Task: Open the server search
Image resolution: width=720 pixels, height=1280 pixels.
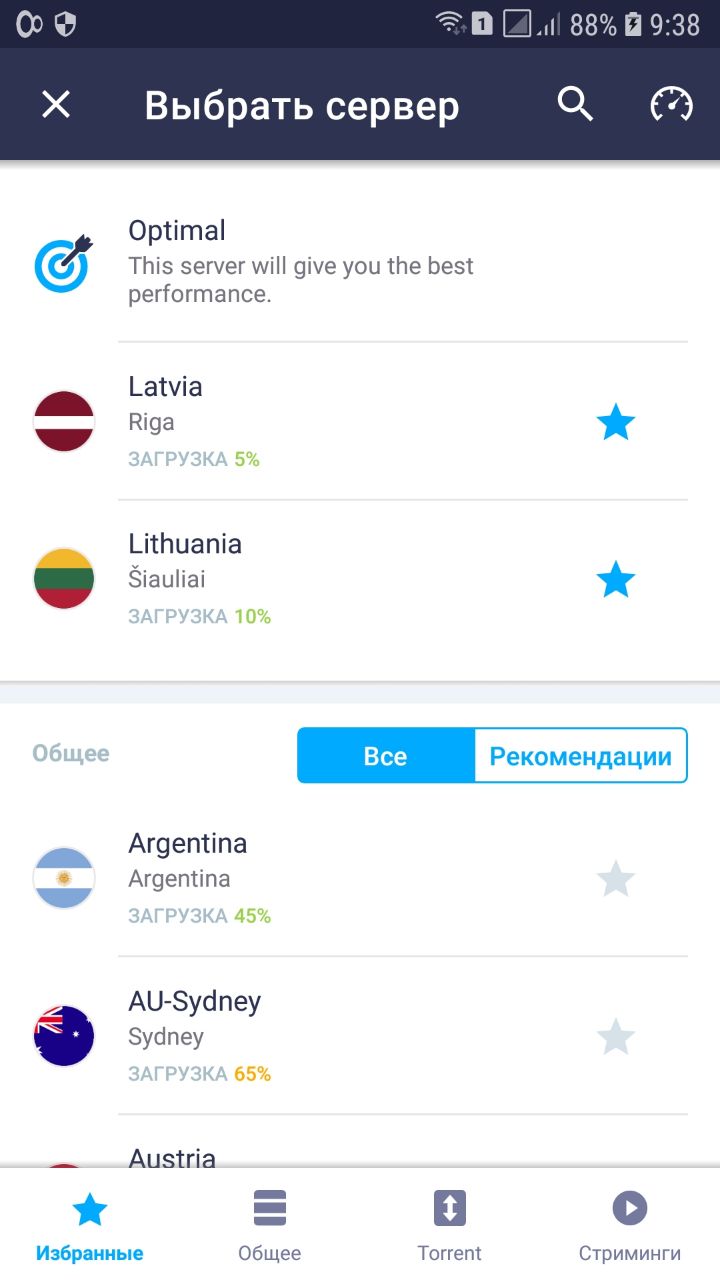Action: tap(575, 104)
